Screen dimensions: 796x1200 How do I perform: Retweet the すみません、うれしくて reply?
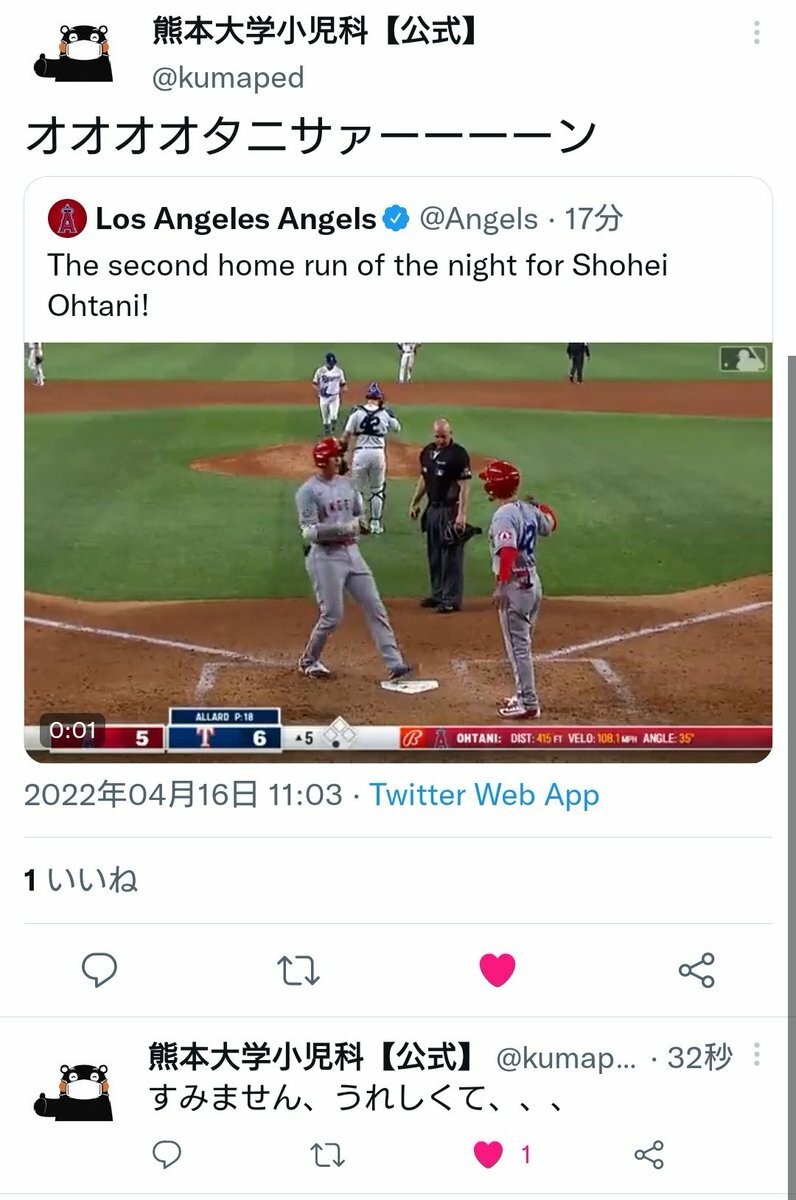327,1155
